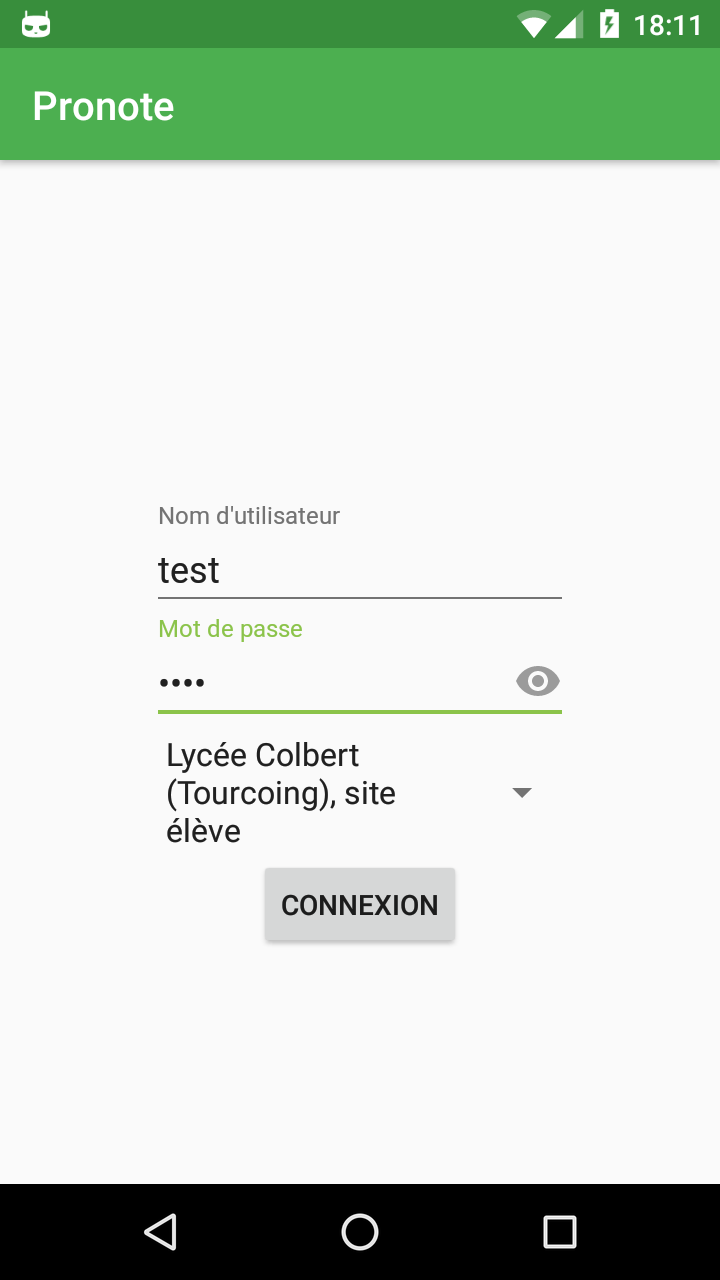Focus the Mot de passe field
The width and height of the screenshot is (720, 1280).
pyautogui.click(x=330, y=683)
